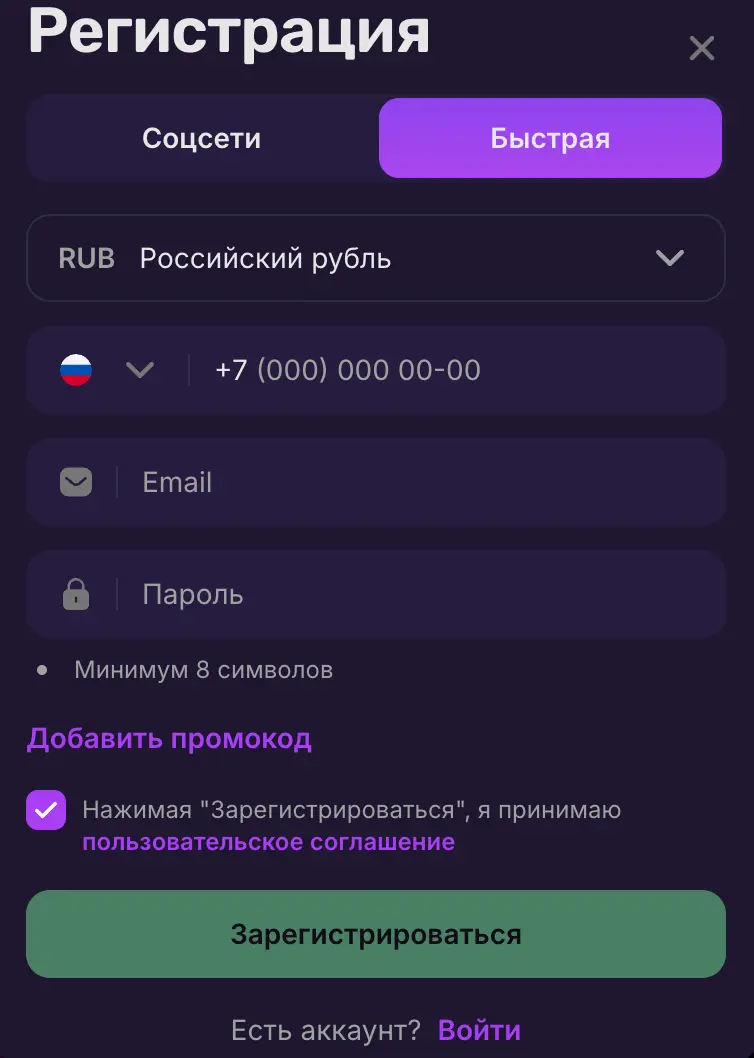
Task: Tap the Email input field
Action: tap(420, 483)
